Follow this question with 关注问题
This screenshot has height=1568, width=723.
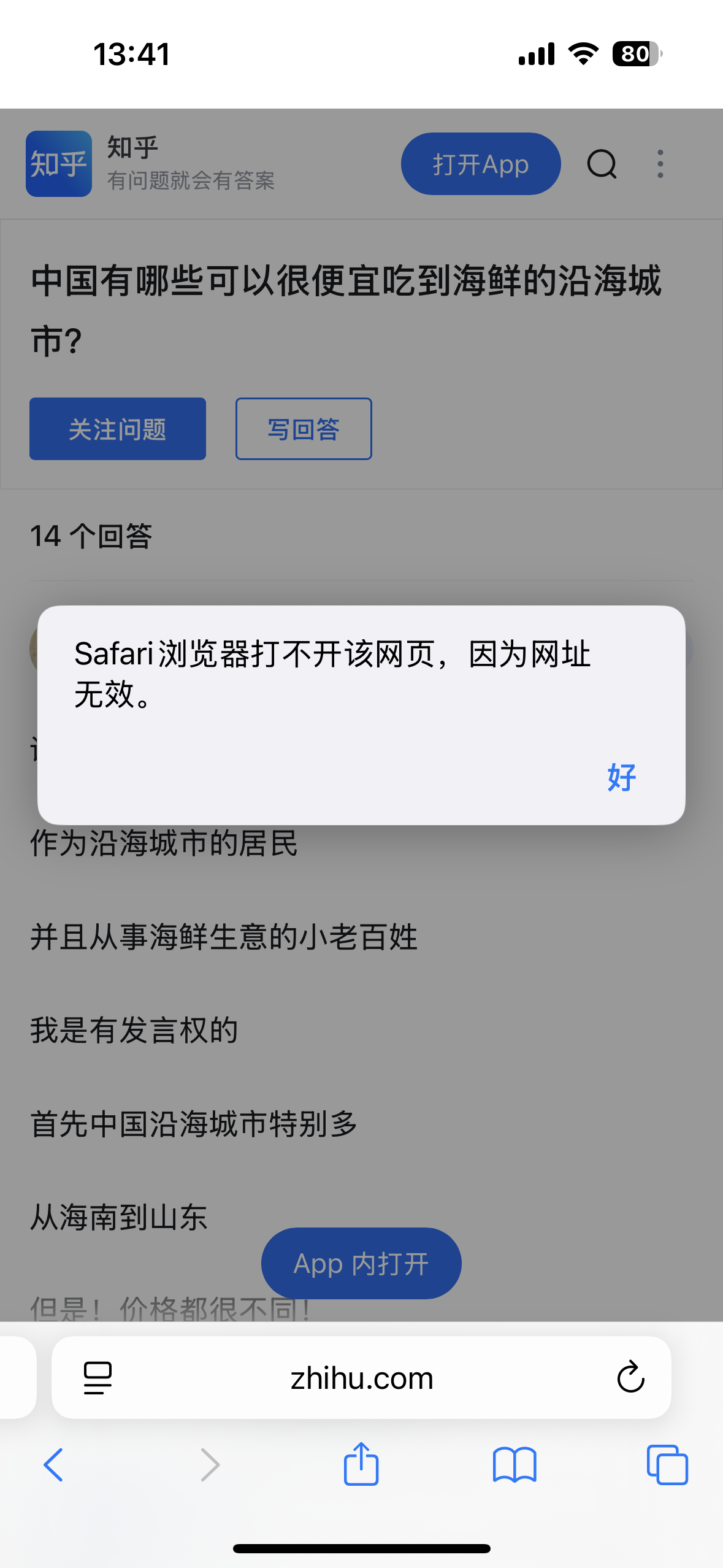118,429
